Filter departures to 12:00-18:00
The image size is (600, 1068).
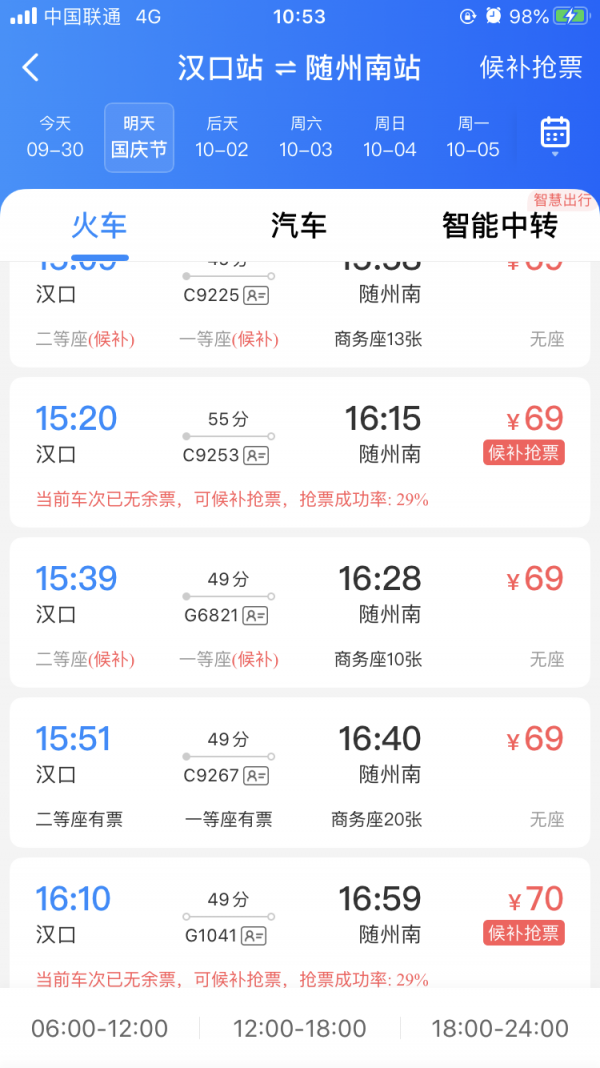(x=300, y=1028)
